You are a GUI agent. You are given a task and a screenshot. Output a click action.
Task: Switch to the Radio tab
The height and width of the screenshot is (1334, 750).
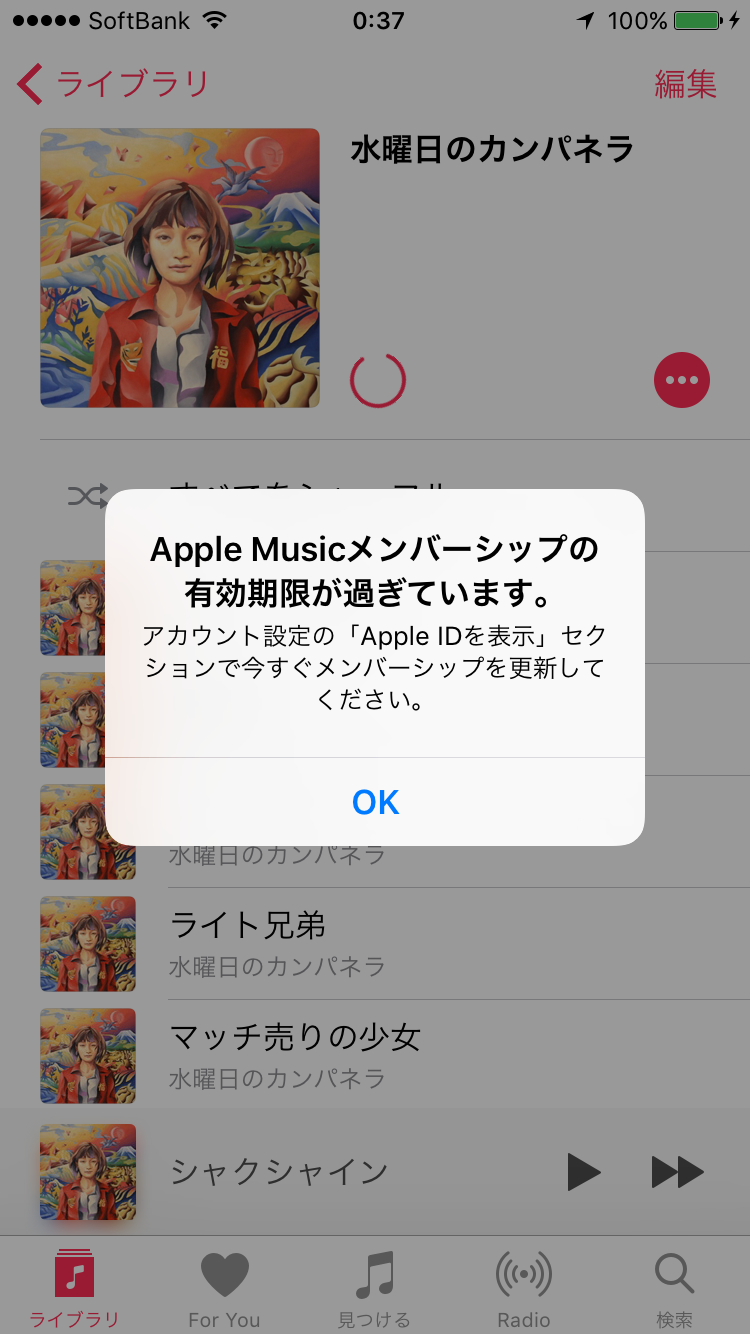pyautogui.click(x=524, y=1288)
